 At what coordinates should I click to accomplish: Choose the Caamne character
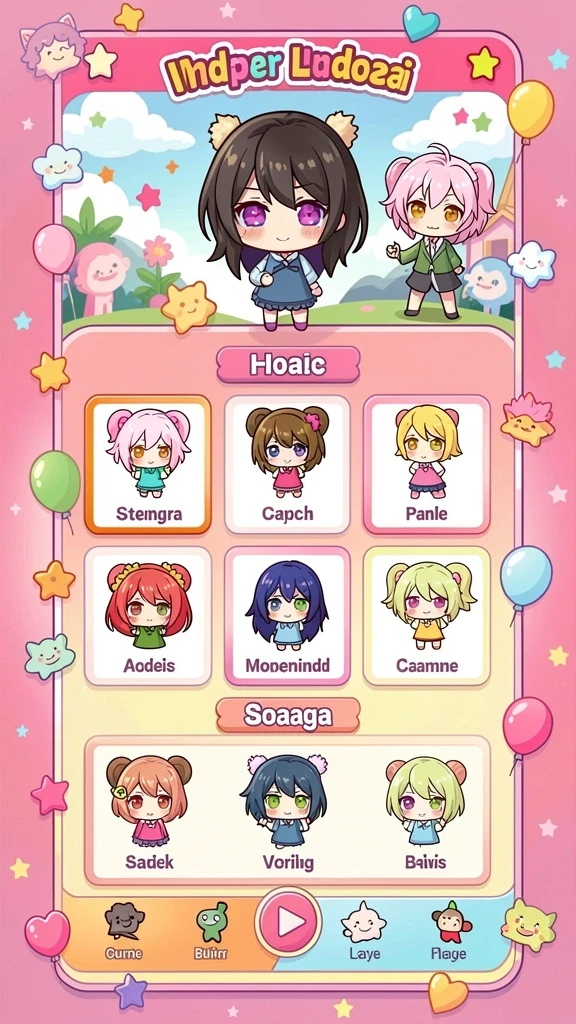click(426, 616)
